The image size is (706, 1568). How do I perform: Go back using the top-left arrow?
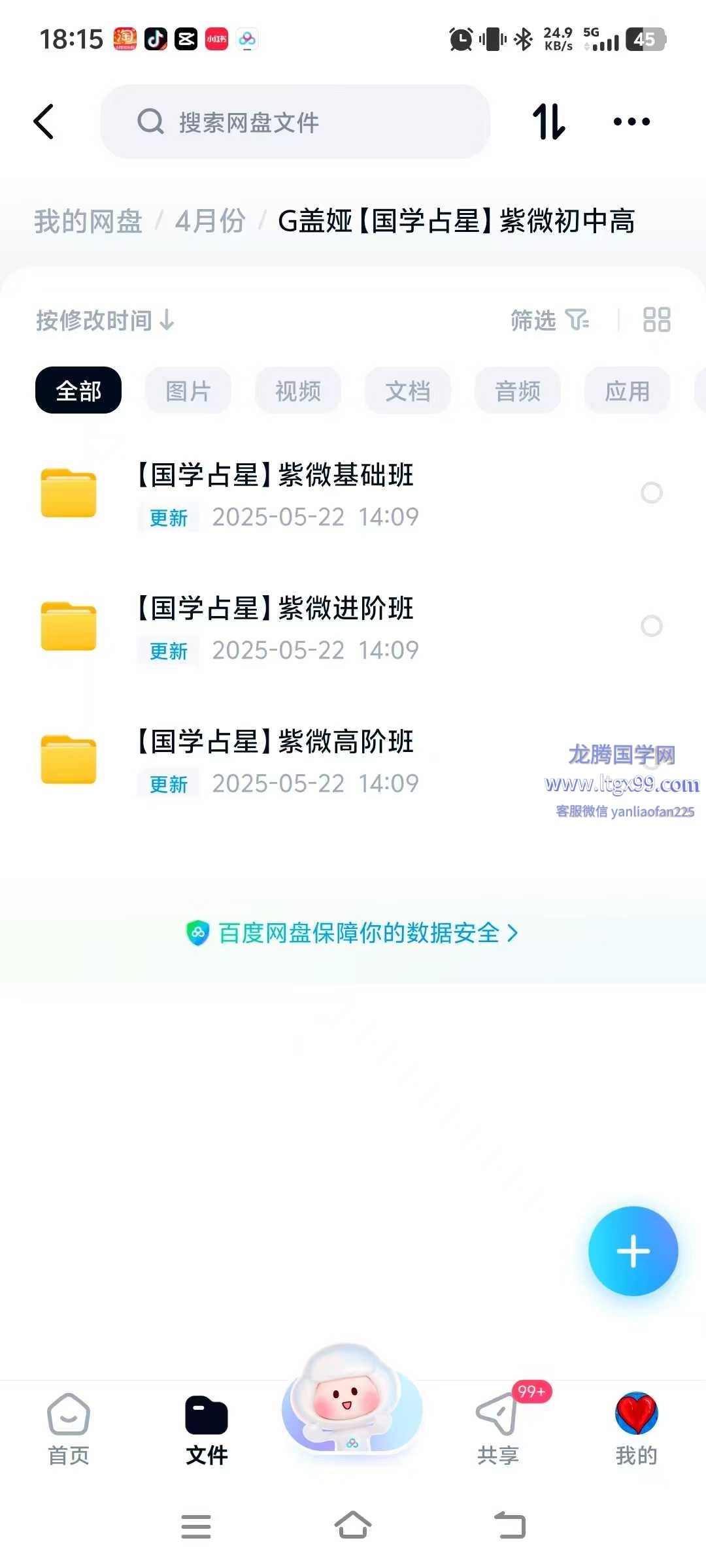click(x=44, y=122)
